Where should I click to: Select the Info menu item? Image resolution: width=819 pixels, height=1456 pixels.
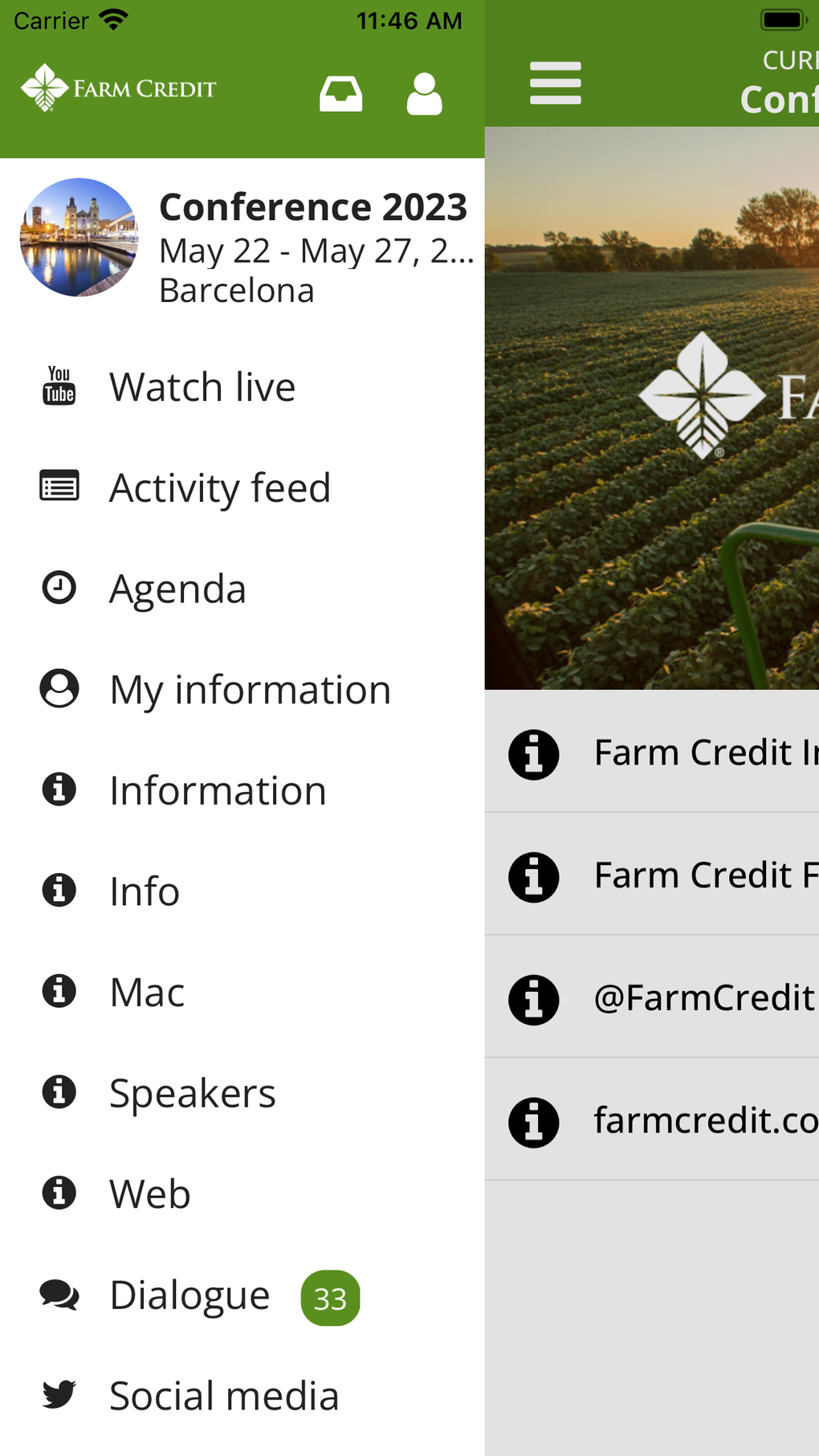tap(145, 891)
